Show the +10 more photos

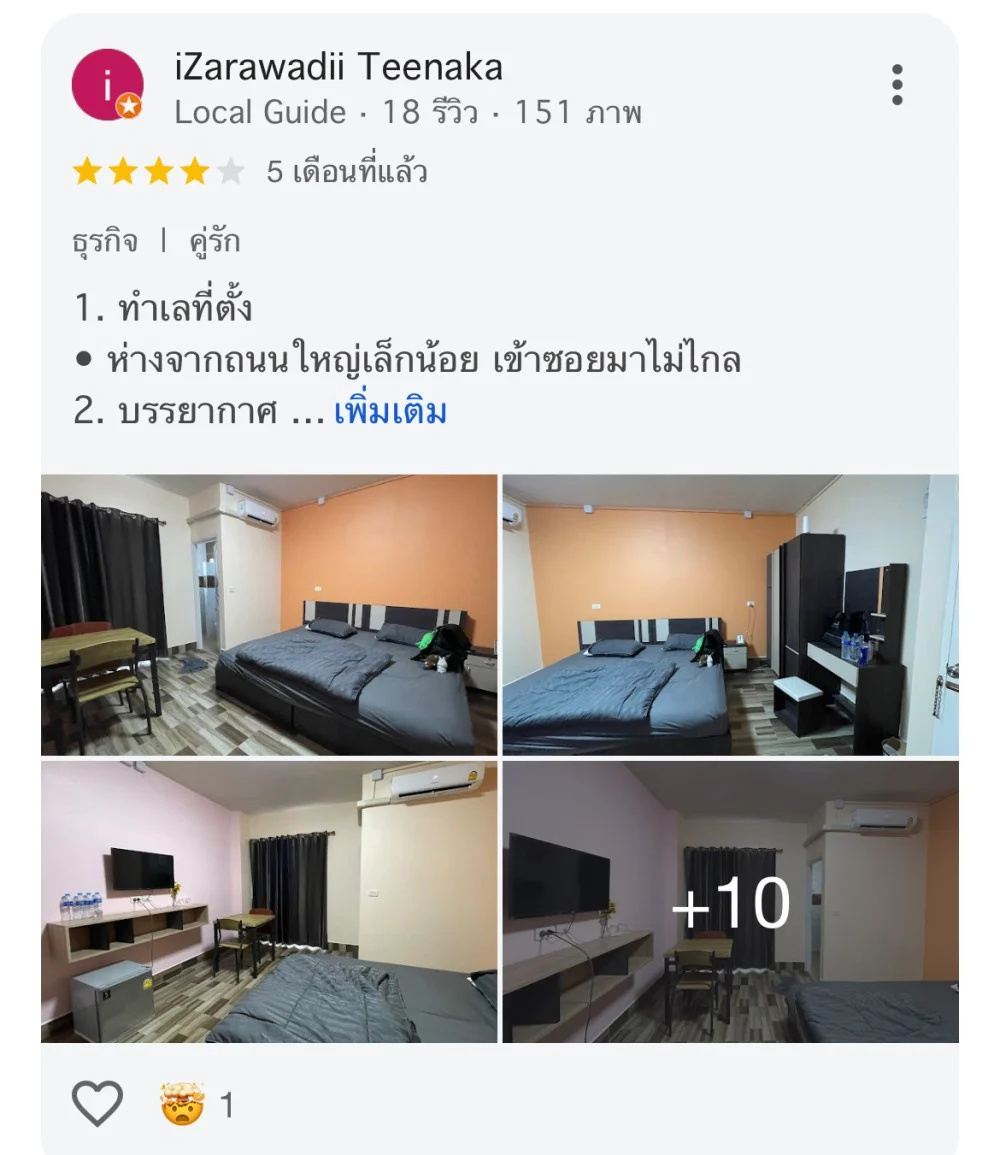[730, 902]
